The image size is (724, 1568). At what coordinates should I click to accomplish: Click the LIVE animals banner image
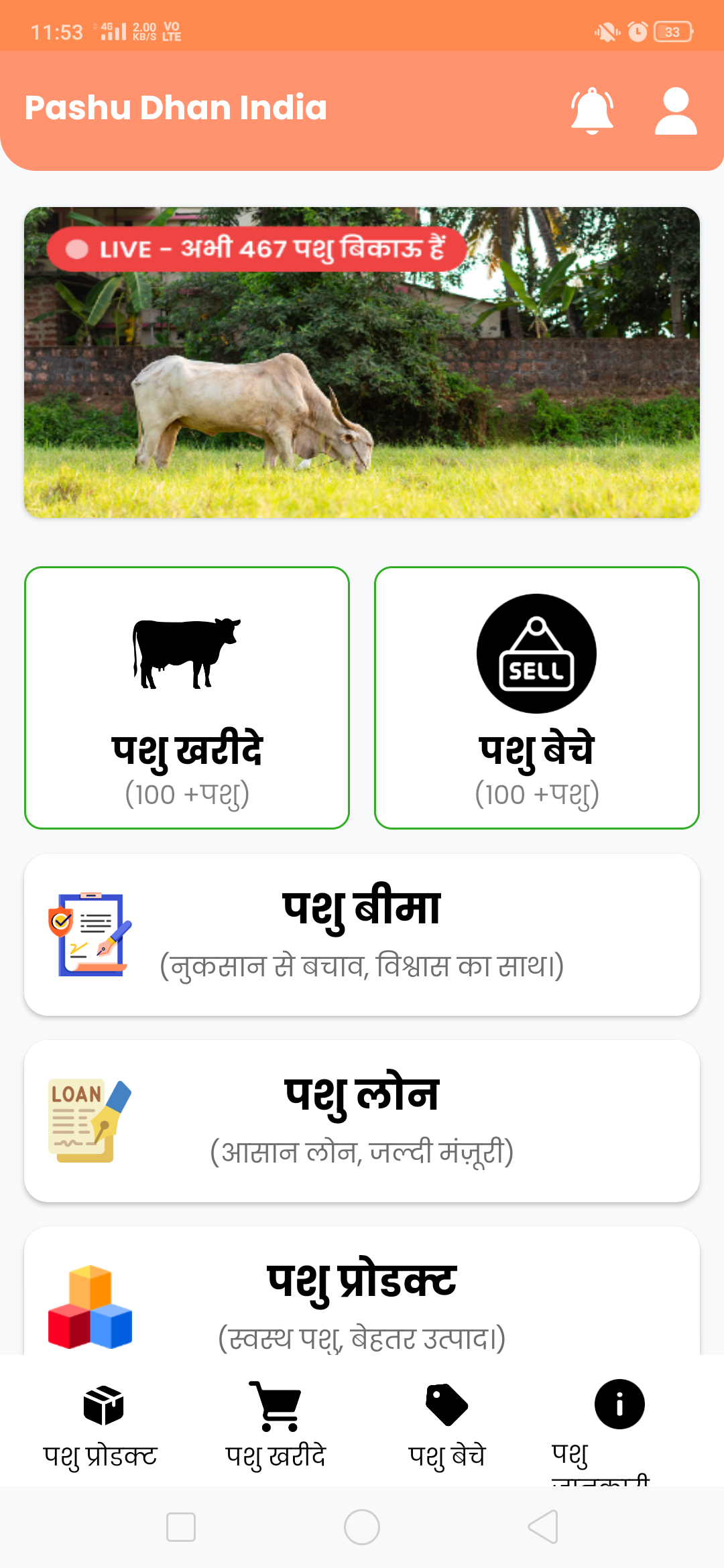tap(362, 362)
